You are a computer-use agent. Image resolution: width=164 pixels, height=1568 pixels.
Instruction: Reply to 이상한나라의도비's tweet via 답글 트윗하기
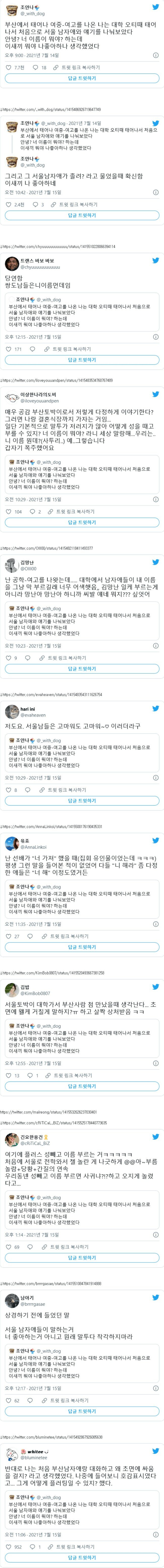click(82, 522)
